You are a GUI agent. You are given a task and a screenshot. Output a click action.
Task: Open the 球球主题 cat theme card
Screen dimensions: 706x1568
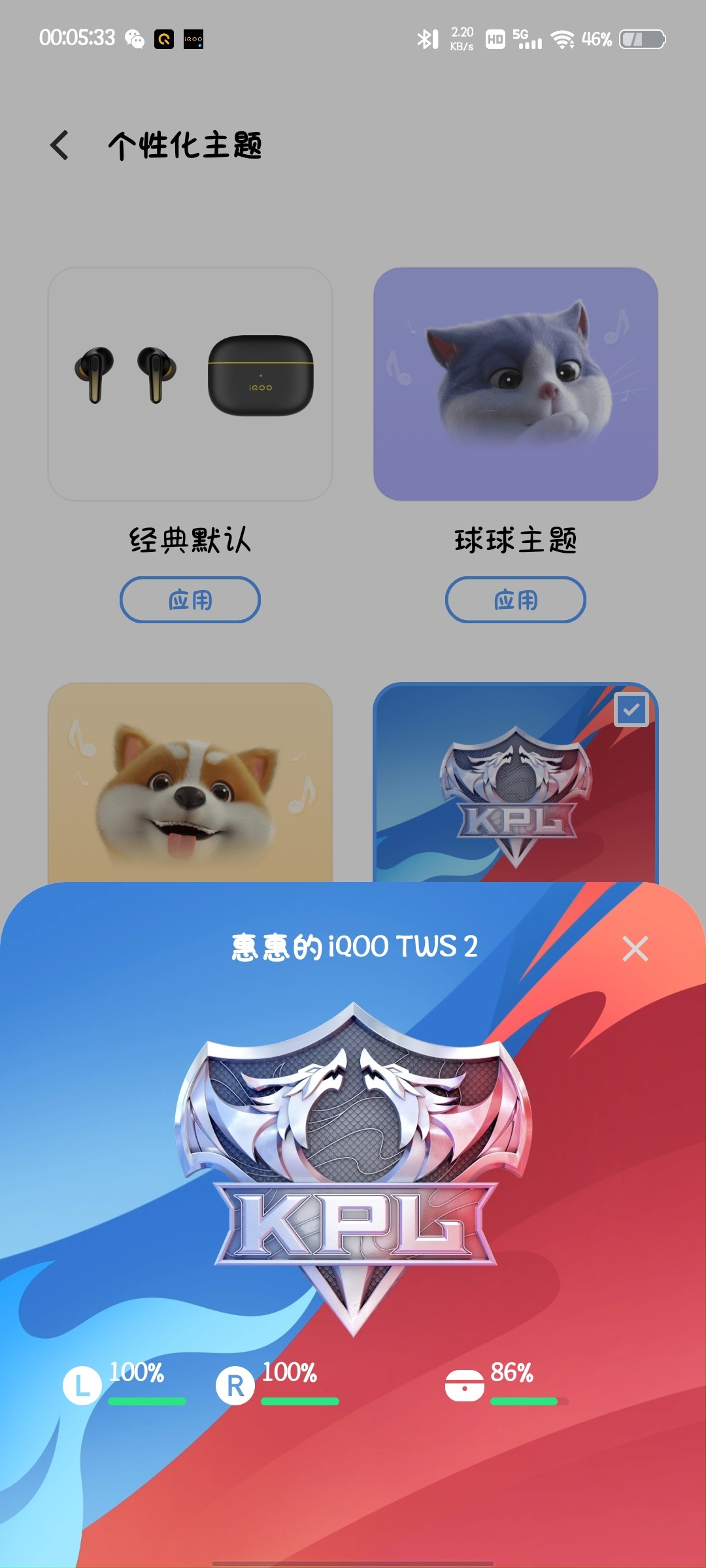coord(515,384)
